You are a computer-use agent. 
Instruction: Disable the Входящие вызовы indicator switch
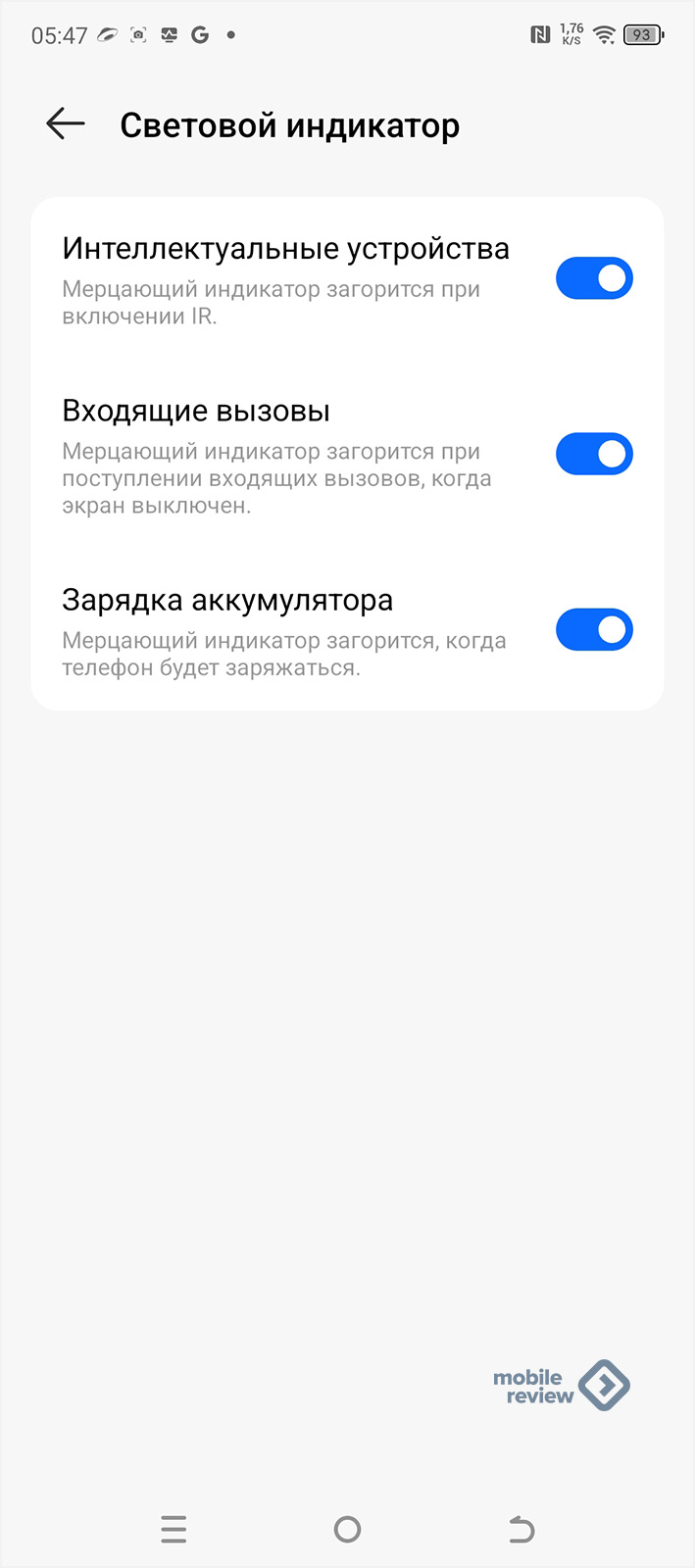594,454
